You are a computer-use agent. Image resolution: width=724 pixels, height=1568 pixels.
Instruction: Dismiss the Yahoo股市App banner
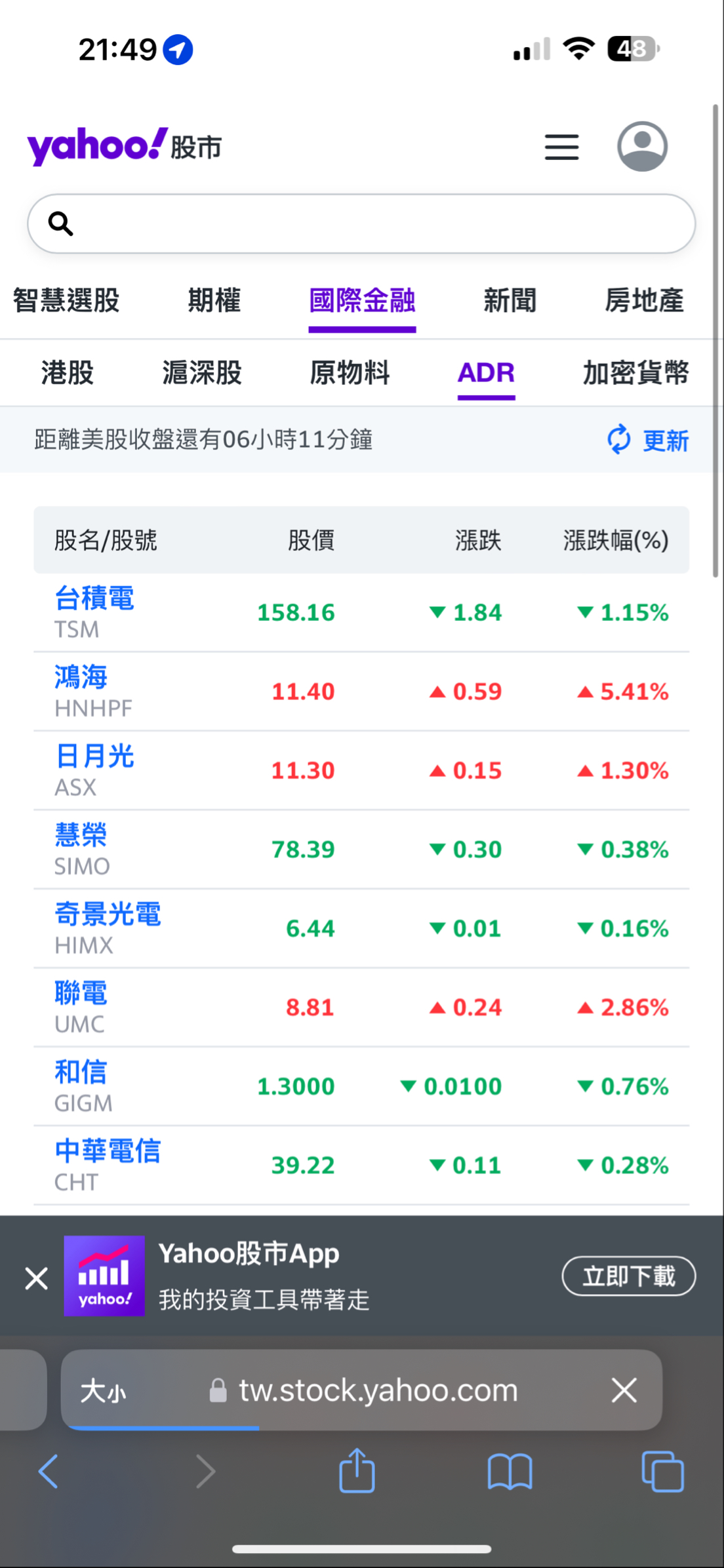[x=36, y=1278]
